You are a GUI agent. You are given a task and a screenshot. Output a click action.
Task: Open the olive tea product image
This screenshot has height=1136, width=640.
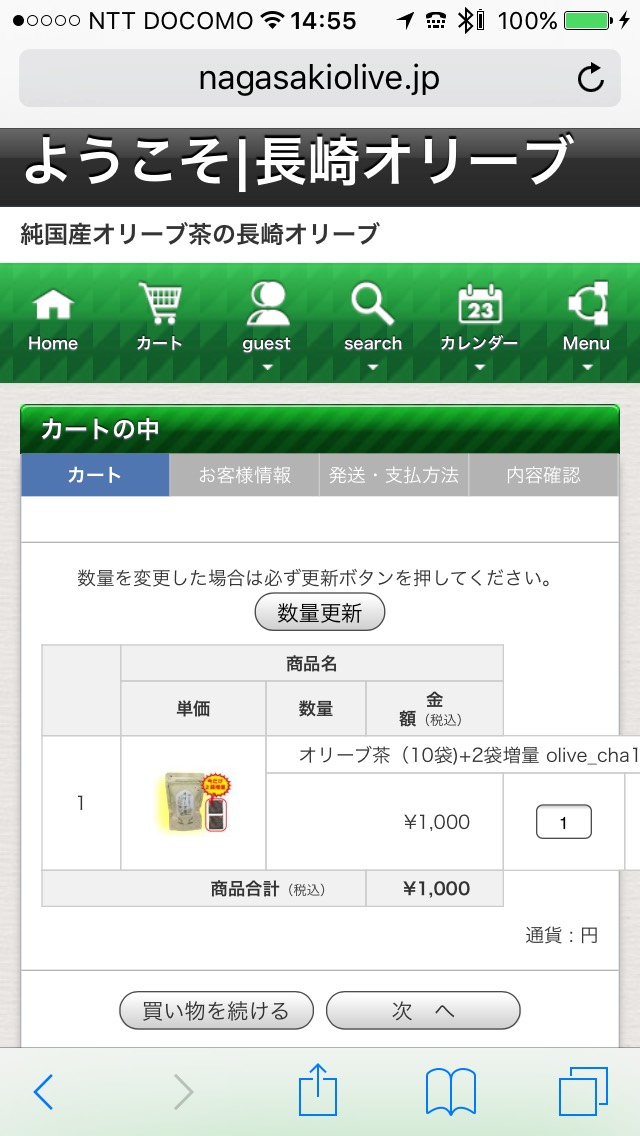(x=196, y=801)
